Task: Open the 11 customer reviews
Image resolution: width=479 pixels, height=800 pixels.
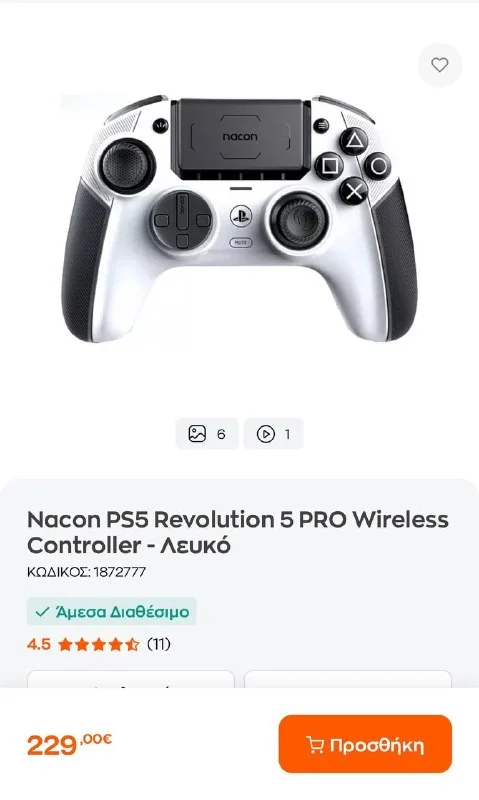Action: pos(159,644)
